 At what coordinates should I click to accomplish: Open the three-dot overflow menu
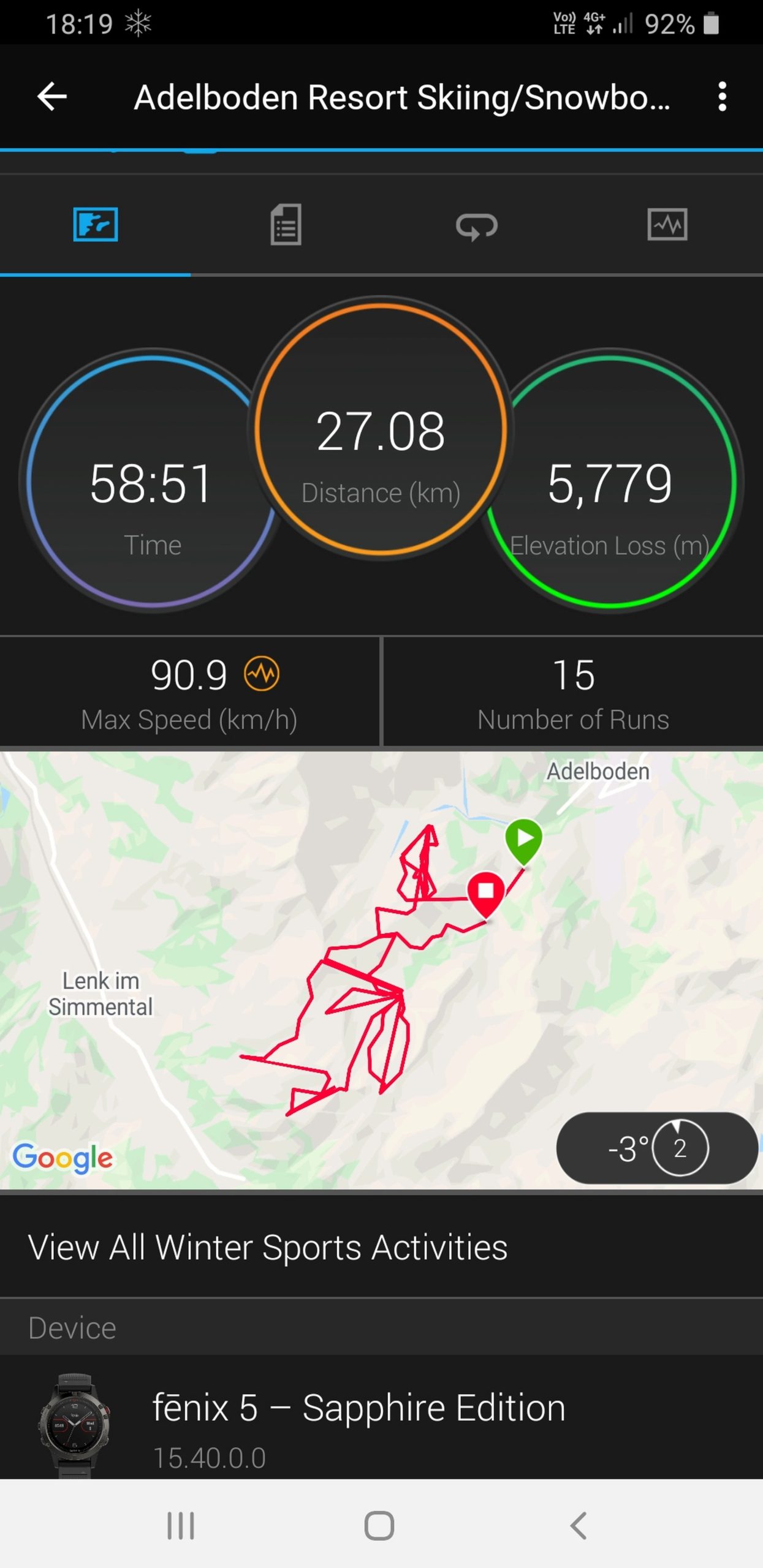(722, 97)
